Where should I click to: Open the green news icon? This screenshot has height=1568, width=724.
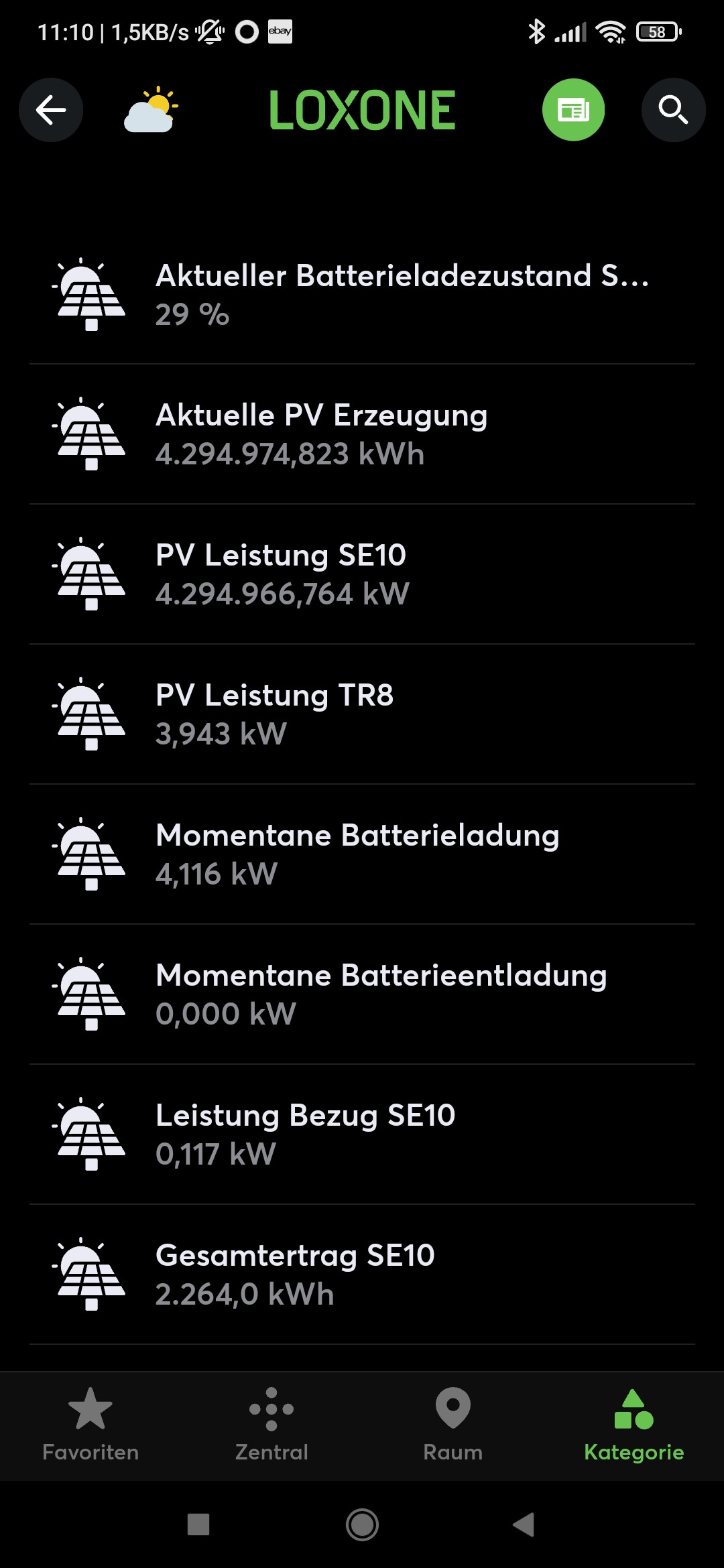(573, 110)
